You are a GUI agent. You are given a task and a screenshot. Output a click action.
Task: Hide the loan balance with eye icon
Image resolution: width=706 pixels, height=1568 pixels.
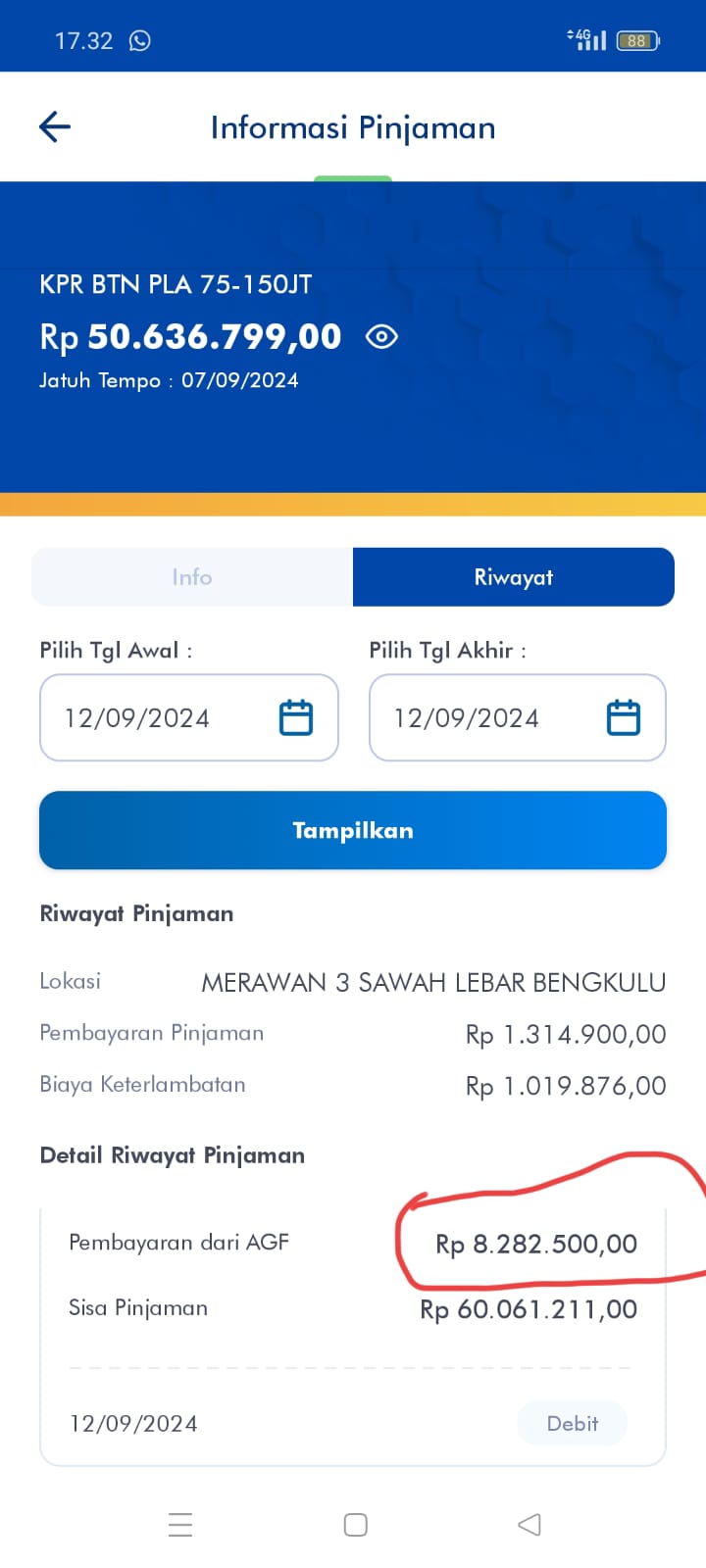tap(381, 337)
